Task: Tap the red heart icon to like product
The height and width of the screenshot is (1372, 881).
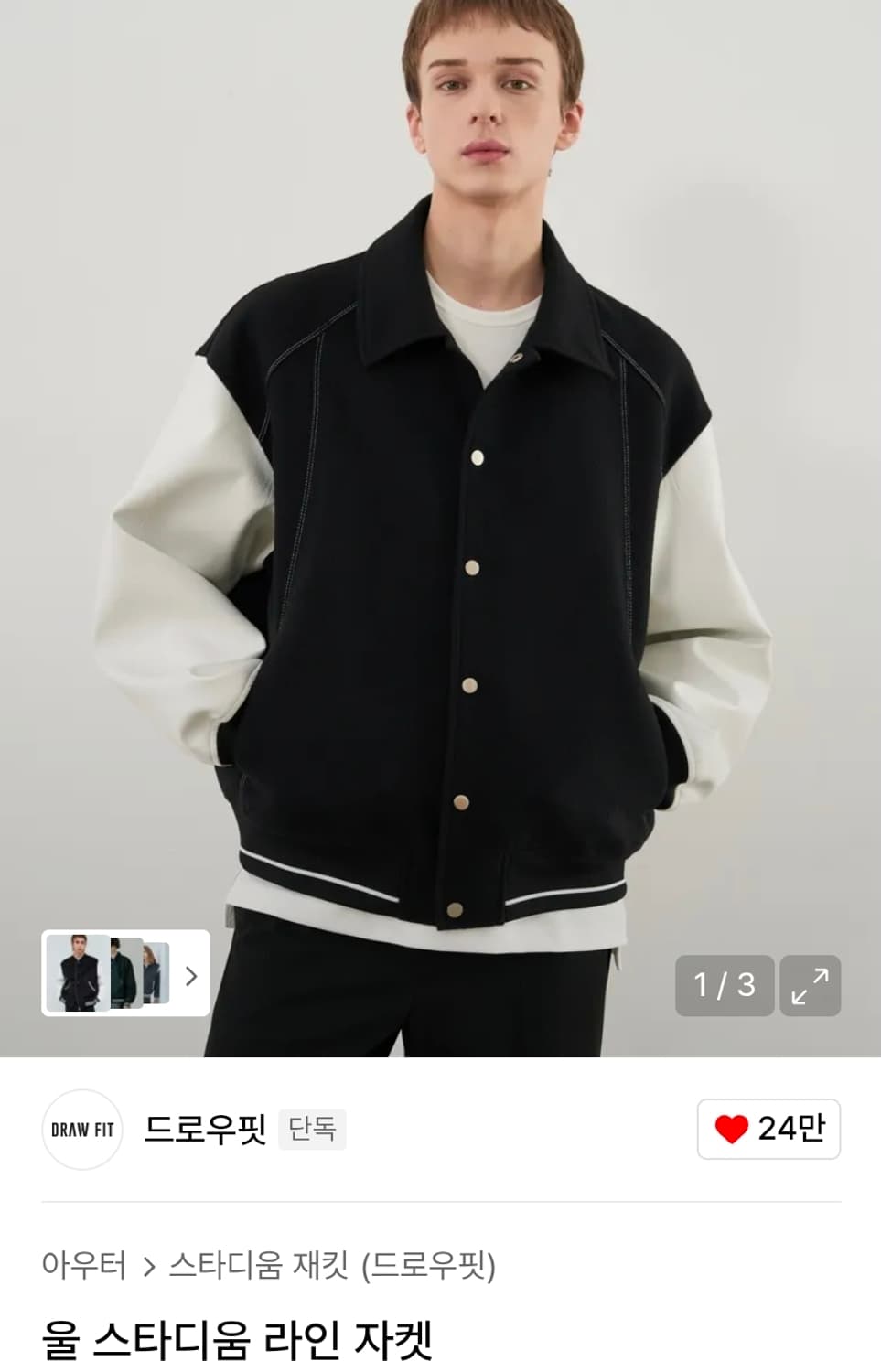Action: [x=729, y=1130]
